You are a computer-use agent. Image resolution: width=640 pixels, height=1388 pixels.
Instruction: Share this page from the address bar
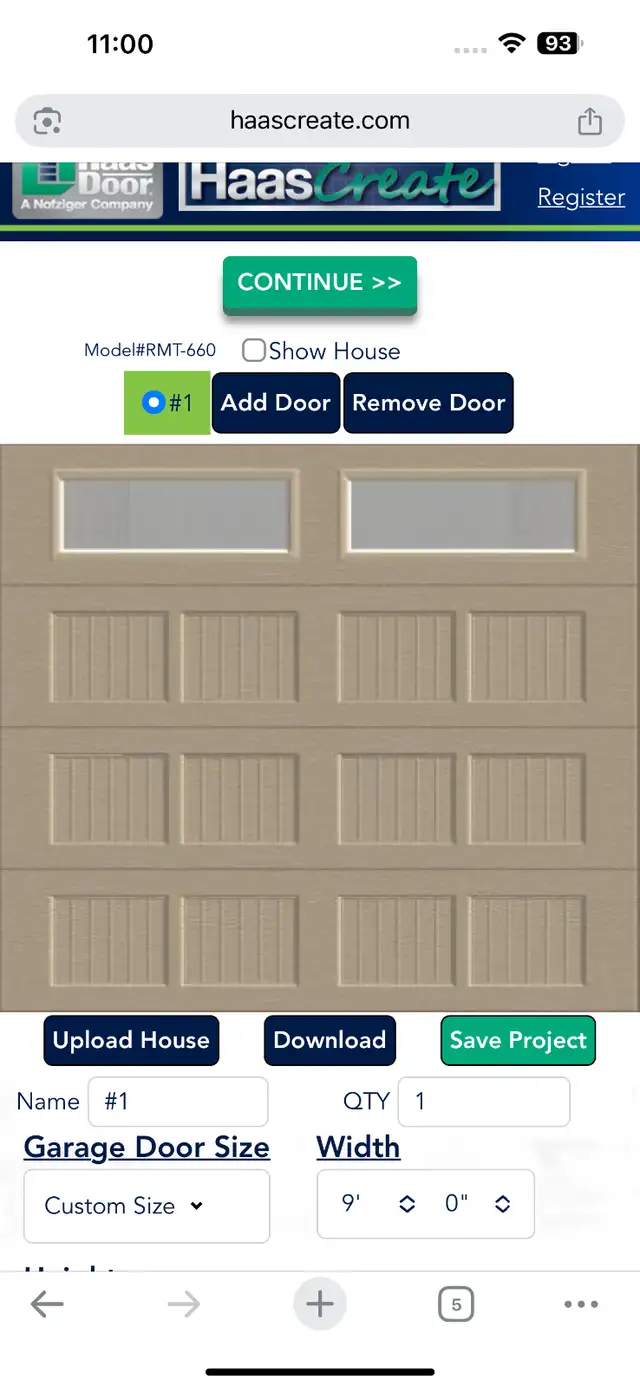[x=590, y=121]
